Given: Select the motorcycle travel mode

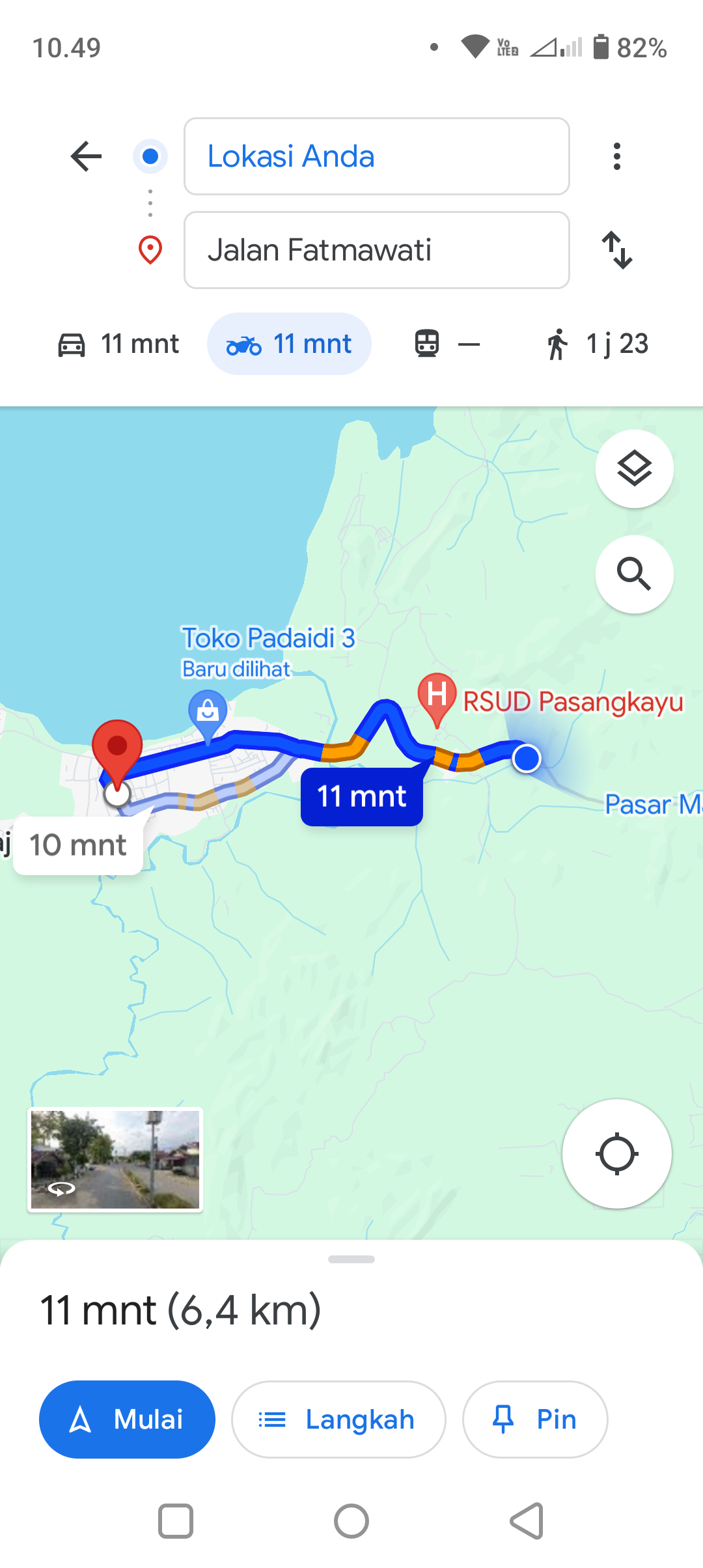Looking at the screenshot, I should point(289,344).
